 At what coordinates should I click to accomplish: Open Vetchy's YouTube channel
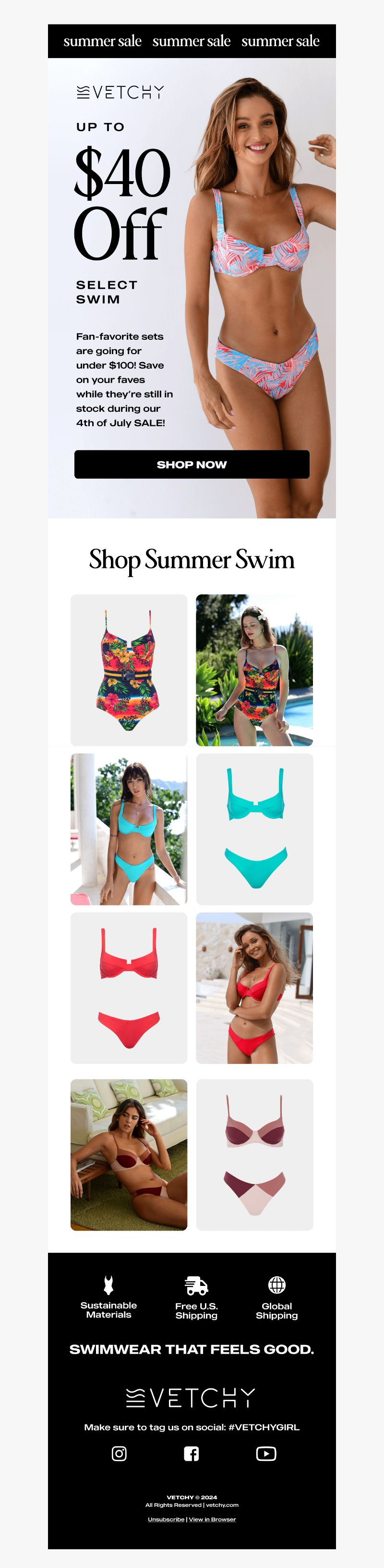[x=265, y=1454]
